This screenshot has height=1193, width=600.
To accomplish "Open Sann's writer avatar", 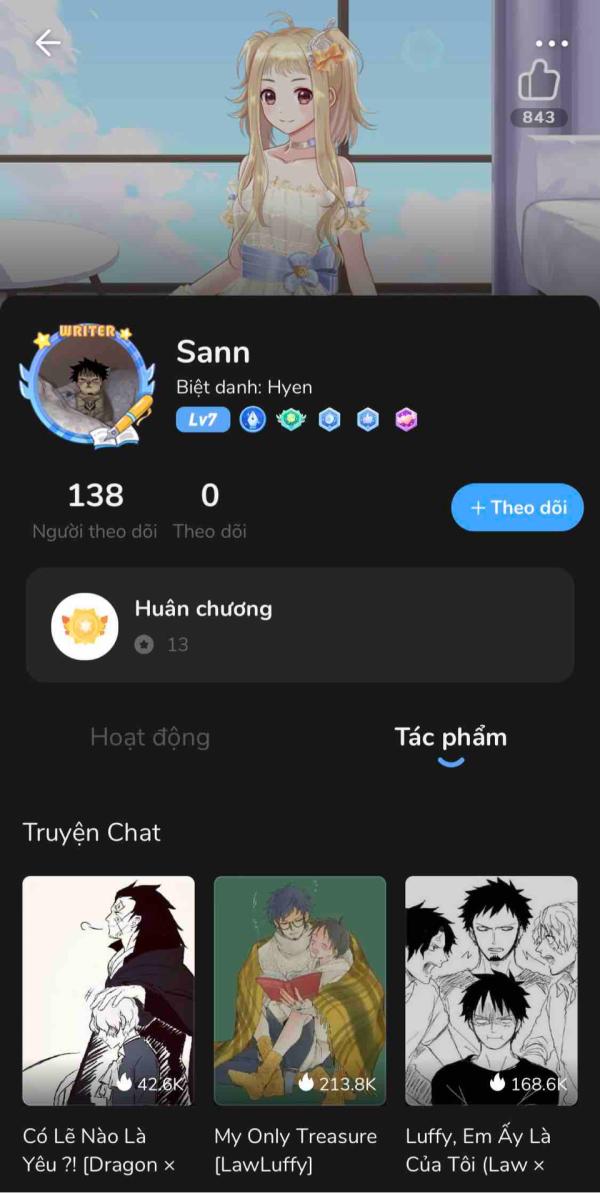I will click(88, 385).
